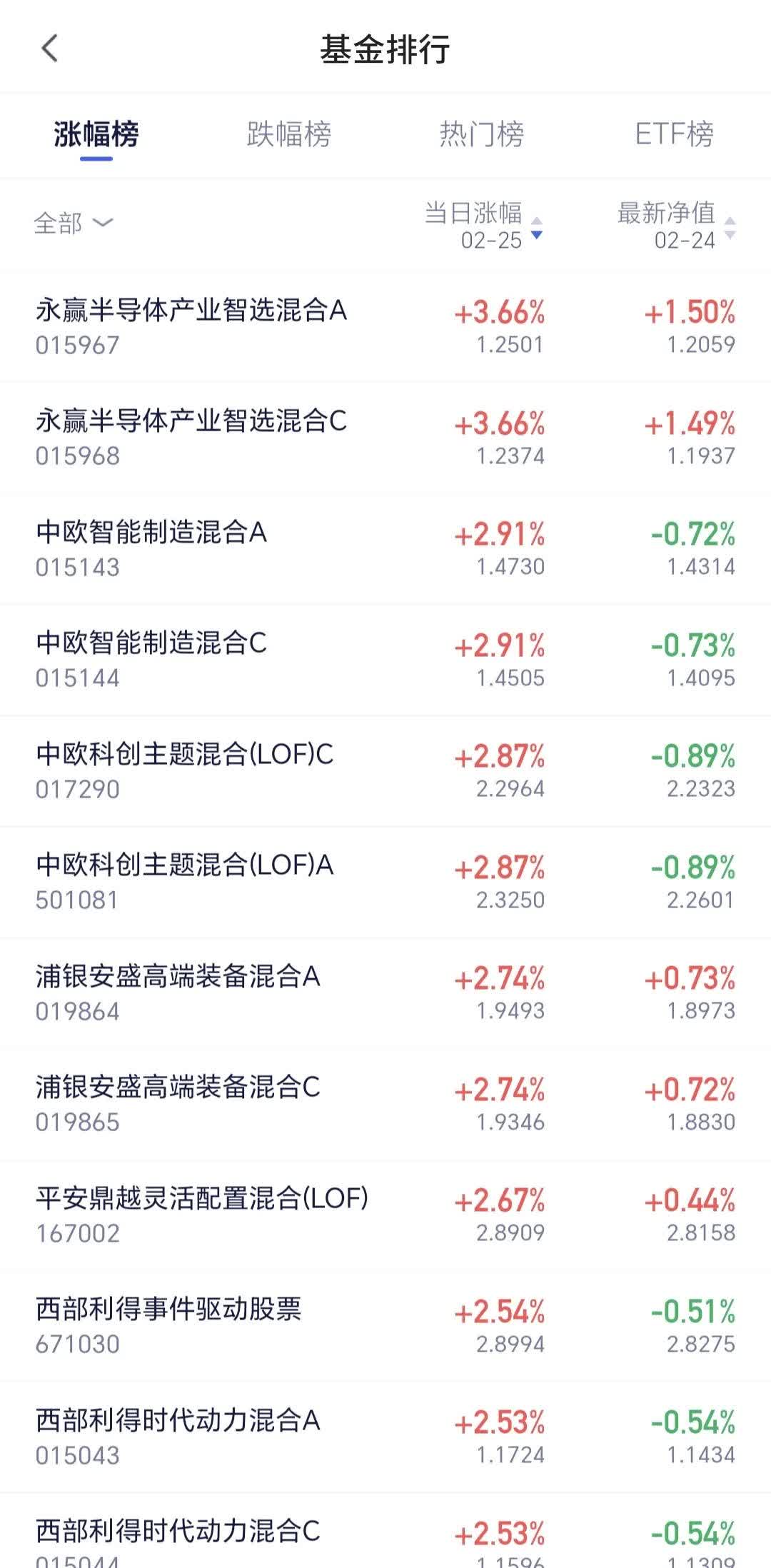Expand the 全部 fund type dropdown
The image size is (771, 1568).
(x=74, y=223)
